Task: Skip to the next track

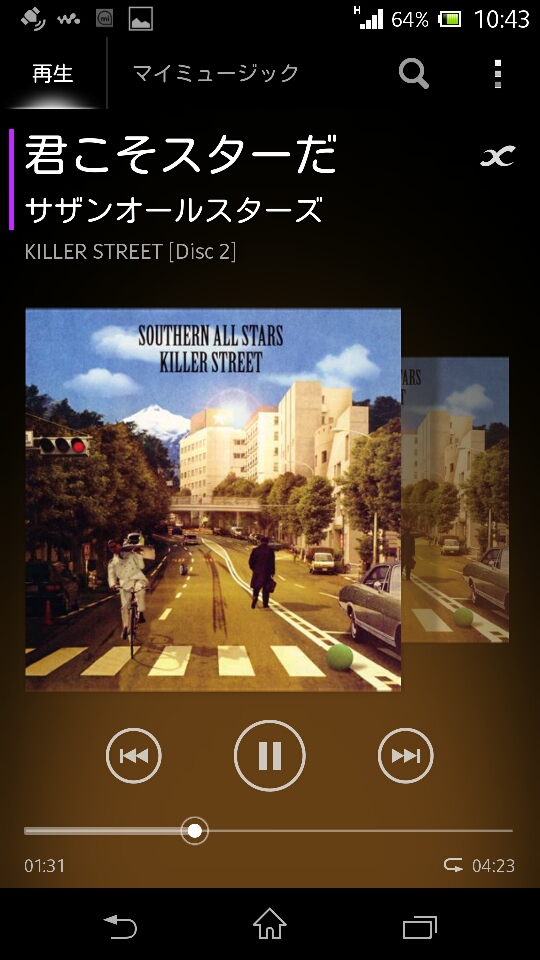Action: (x=405, y=756)
